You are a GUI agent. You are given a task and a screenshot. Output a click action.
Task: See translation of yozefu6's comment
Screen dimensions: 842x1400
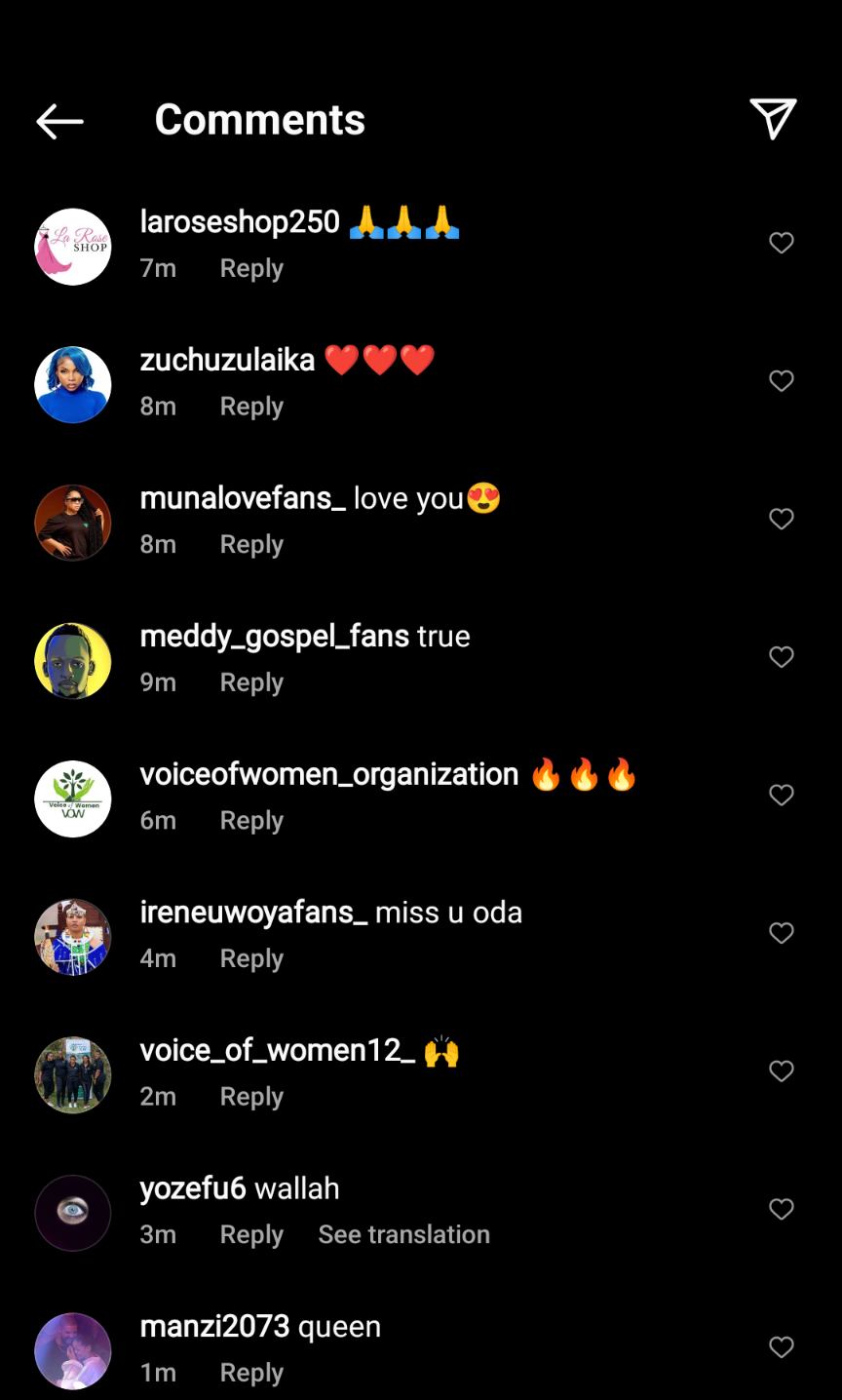pyautogui.click(x=403, y=1234)
